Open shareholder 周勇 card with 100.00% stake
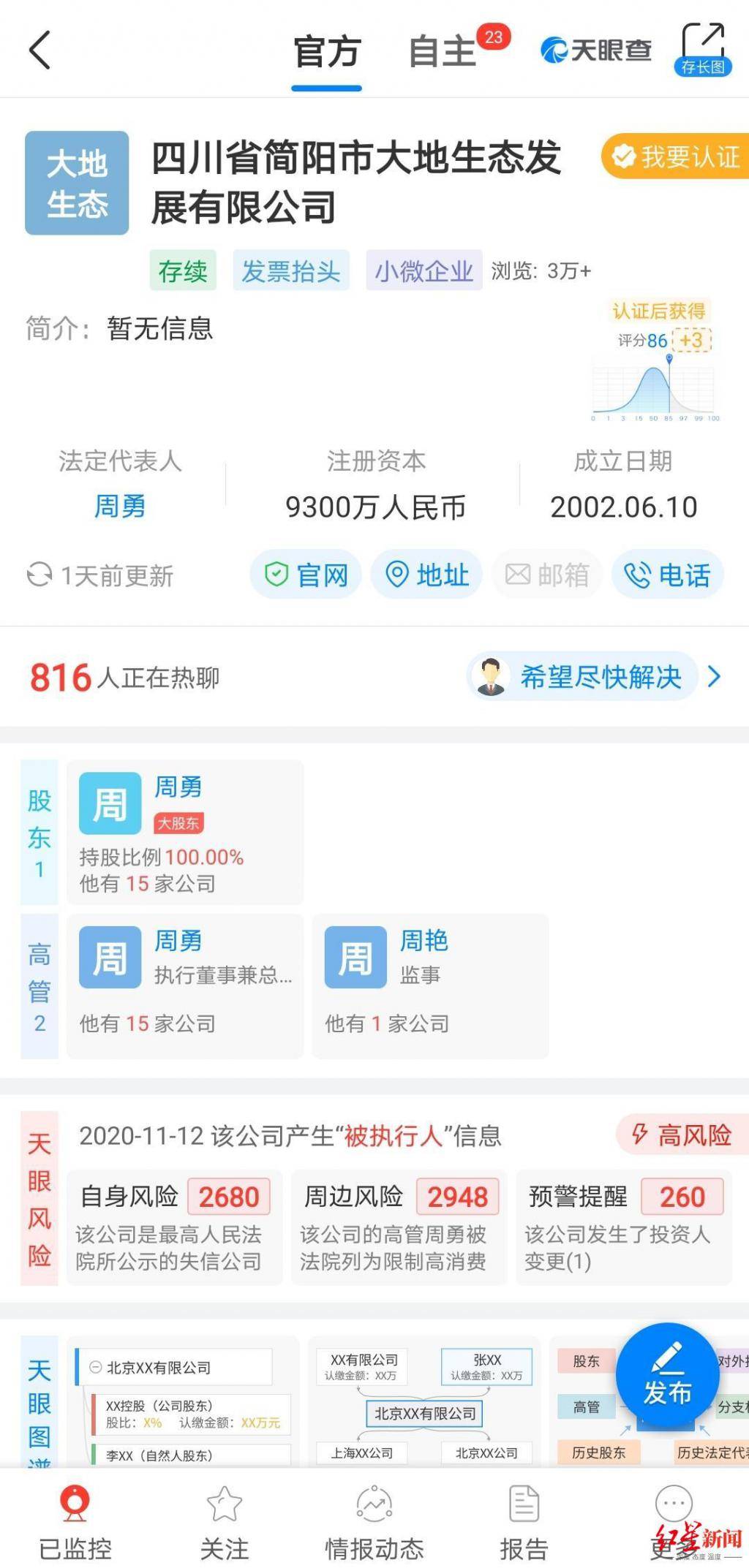 click(x=185, y=833)
